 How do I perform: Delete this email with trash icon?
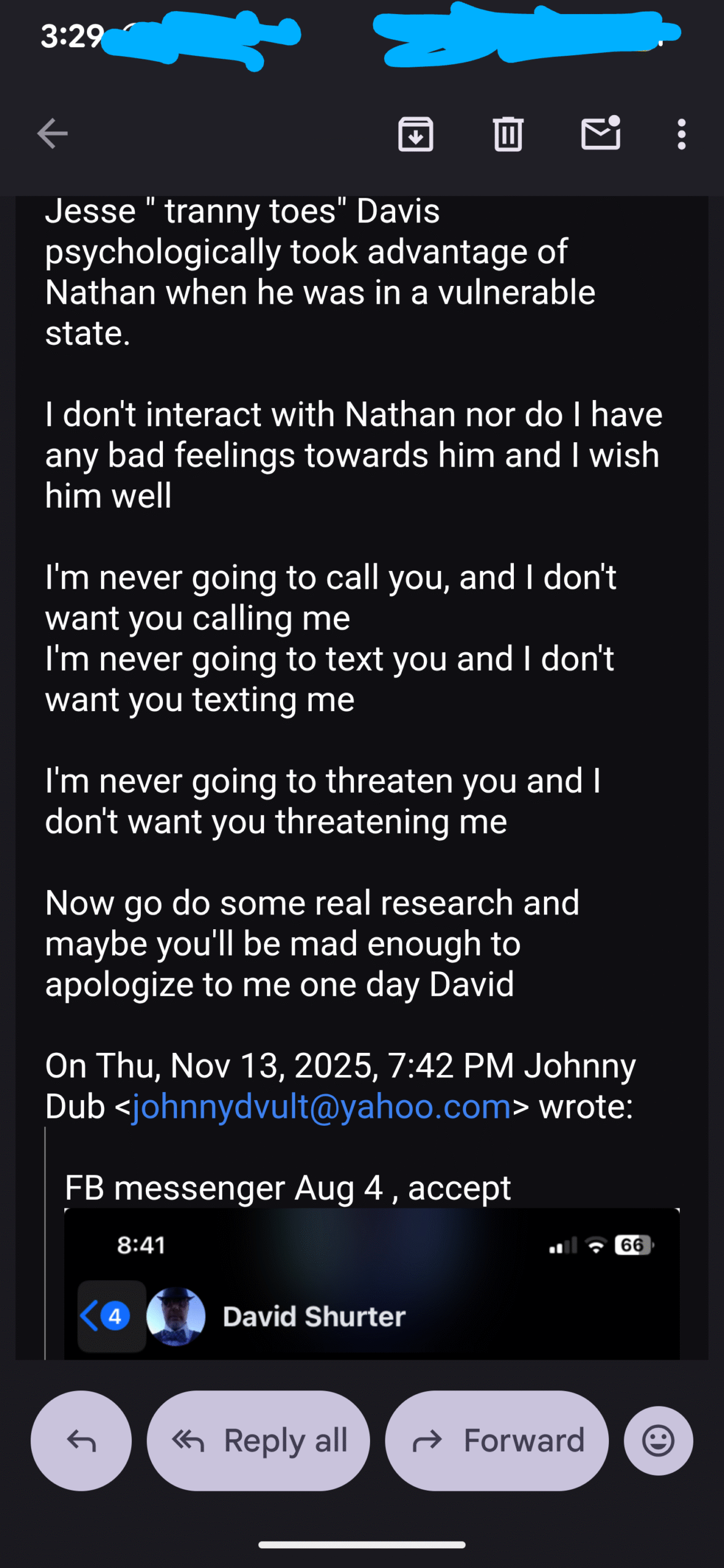click(508, 134)
